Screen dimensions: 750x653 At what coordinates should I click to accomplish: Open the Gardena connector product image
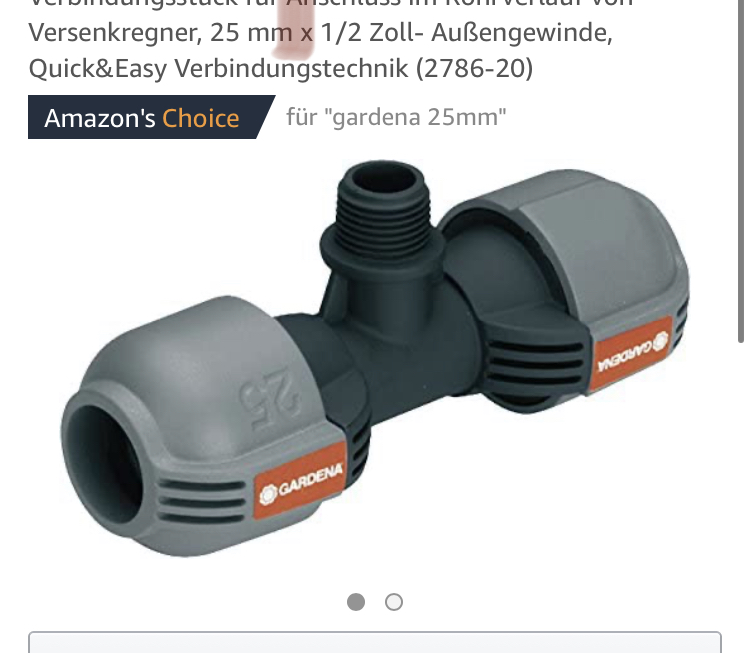[x=376, y=360]
